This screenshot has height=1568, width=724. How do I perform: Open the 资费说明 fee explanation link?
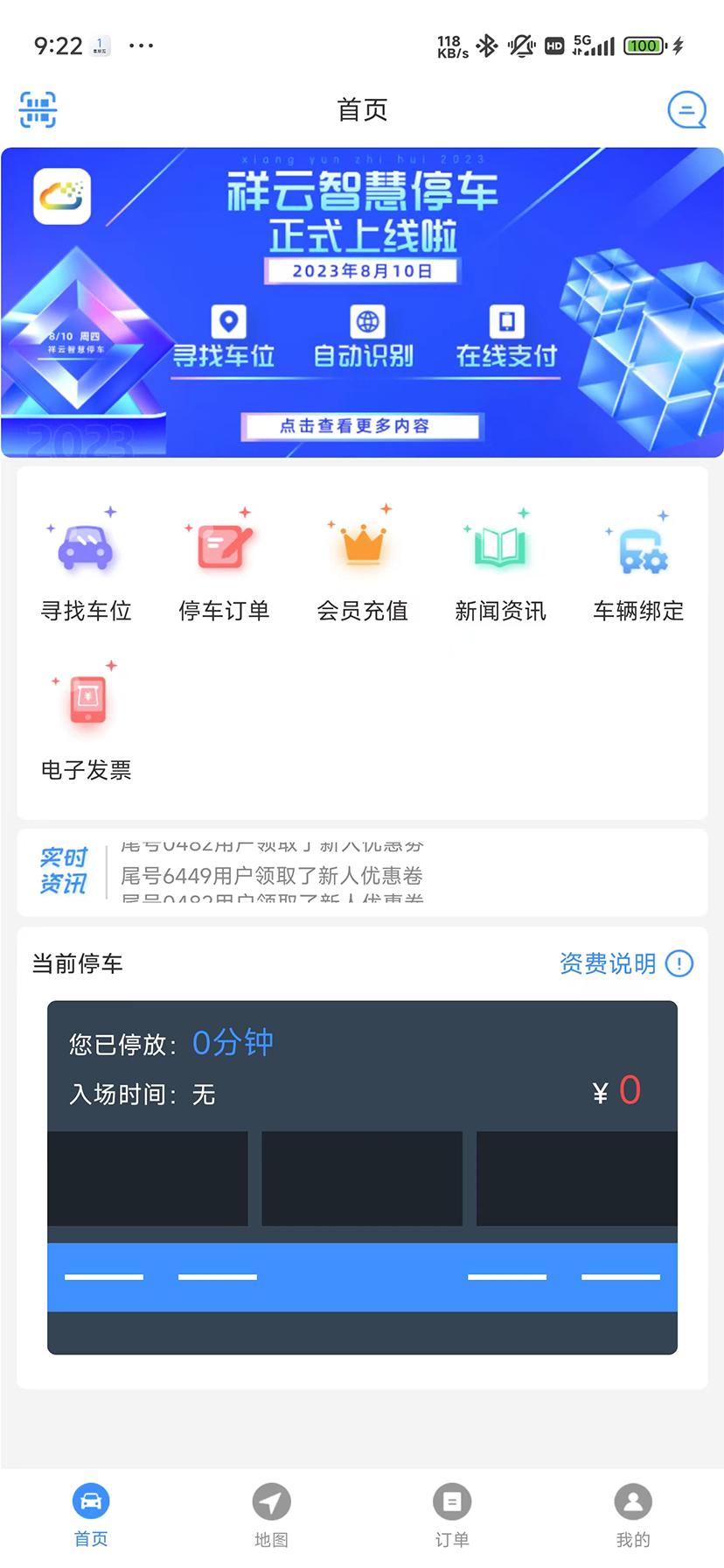pyautogui.click(x=608, y=963)
